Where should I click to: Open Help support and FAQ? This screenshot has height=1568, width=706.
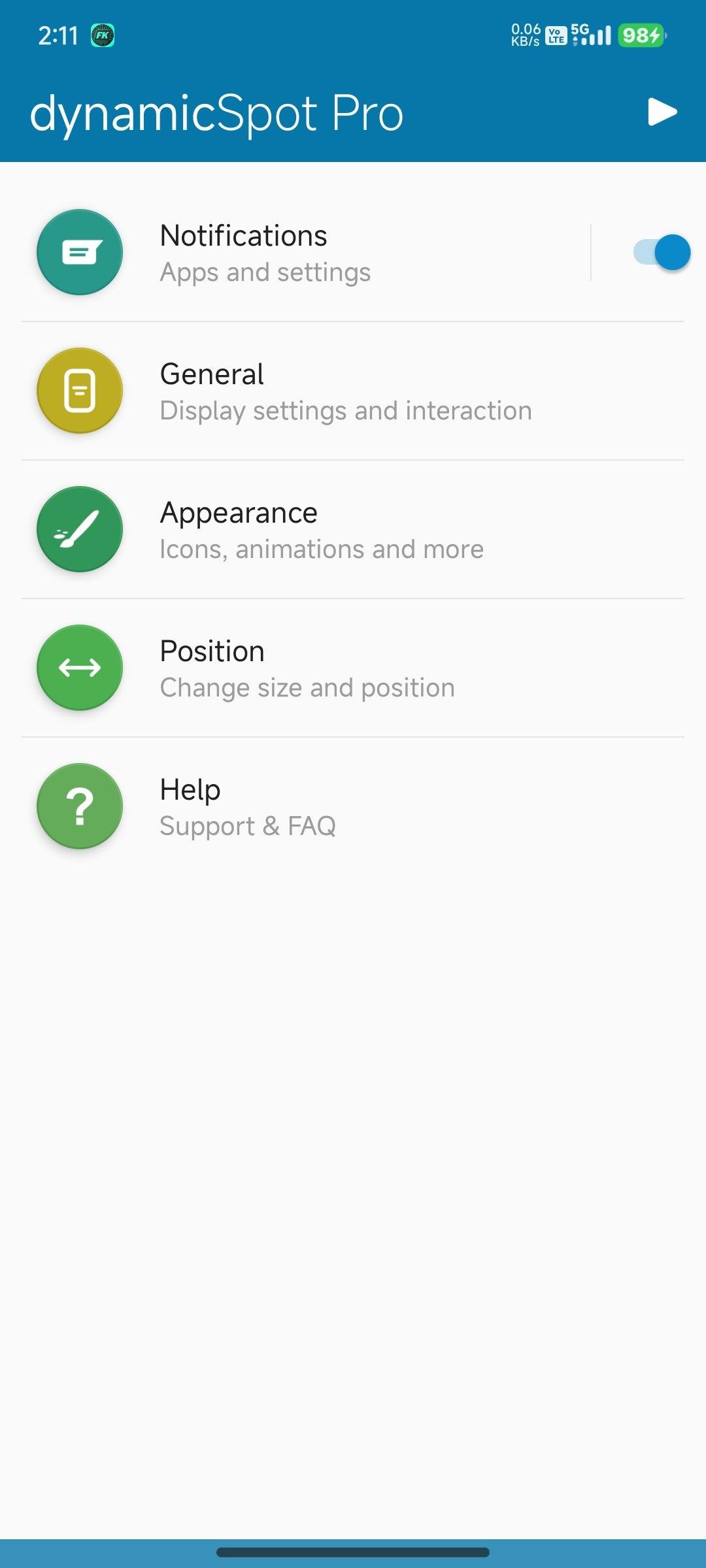353,806
